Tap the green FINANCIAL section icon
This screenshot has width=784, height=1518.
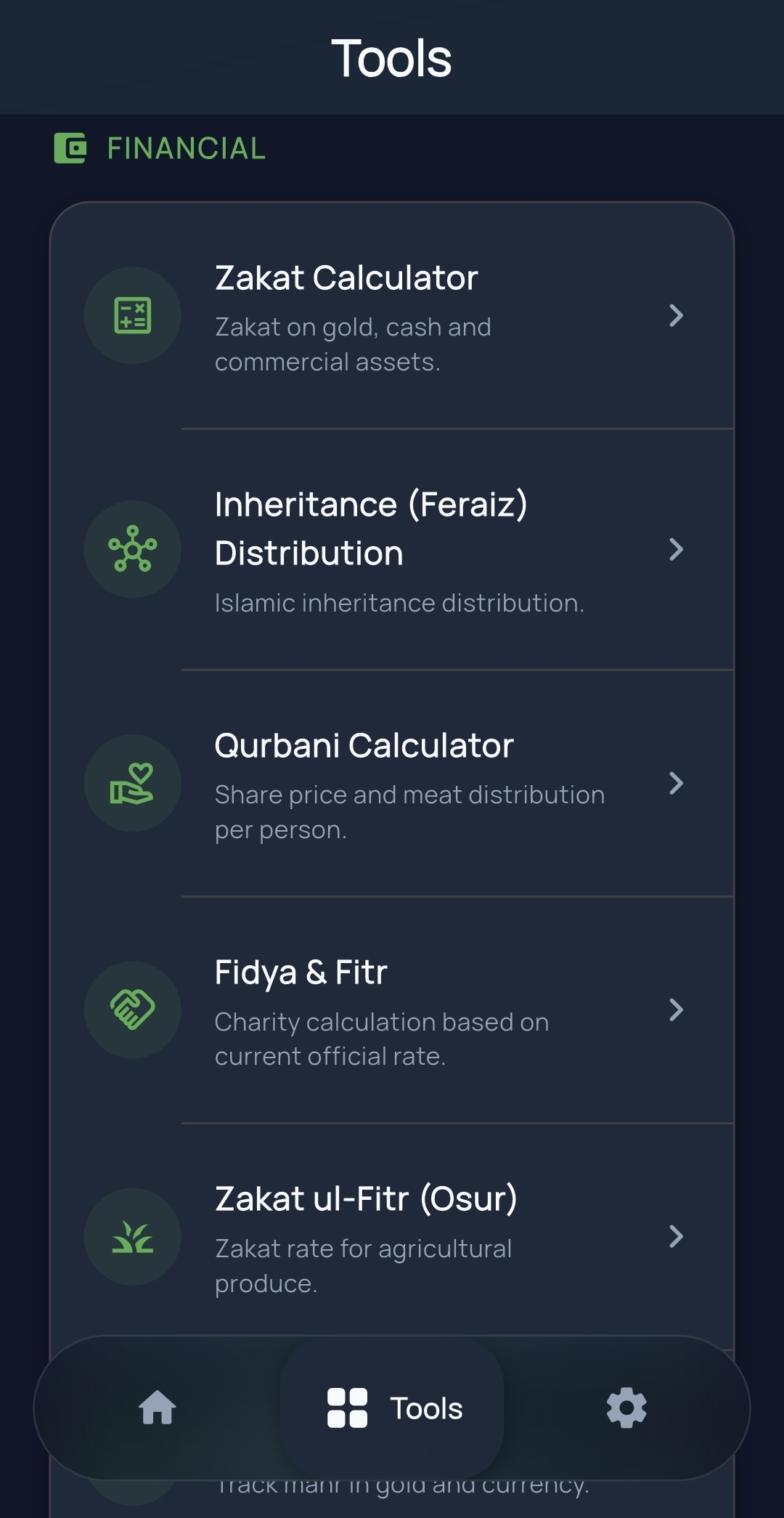click(70, 147)
